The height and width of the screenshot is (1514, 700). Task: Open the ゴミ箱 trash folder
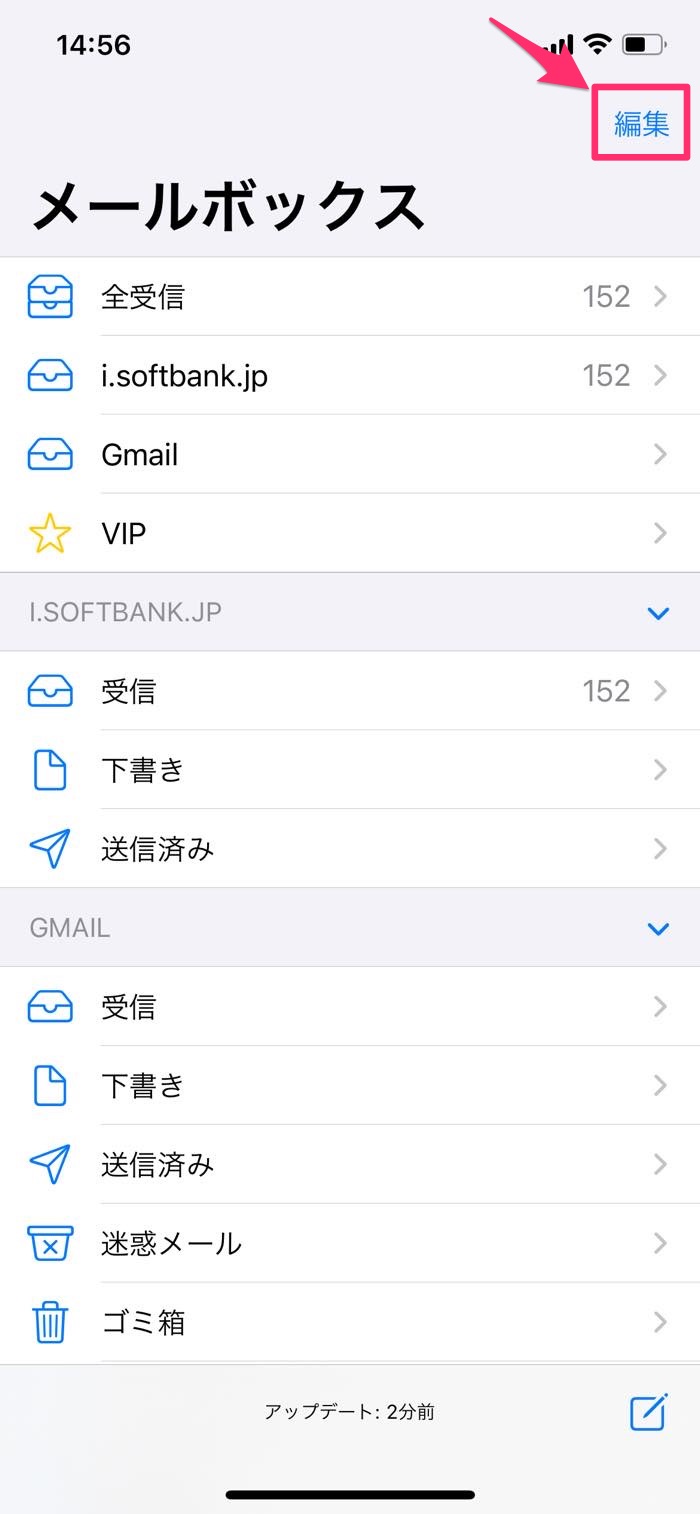(x=349, y=1323)
